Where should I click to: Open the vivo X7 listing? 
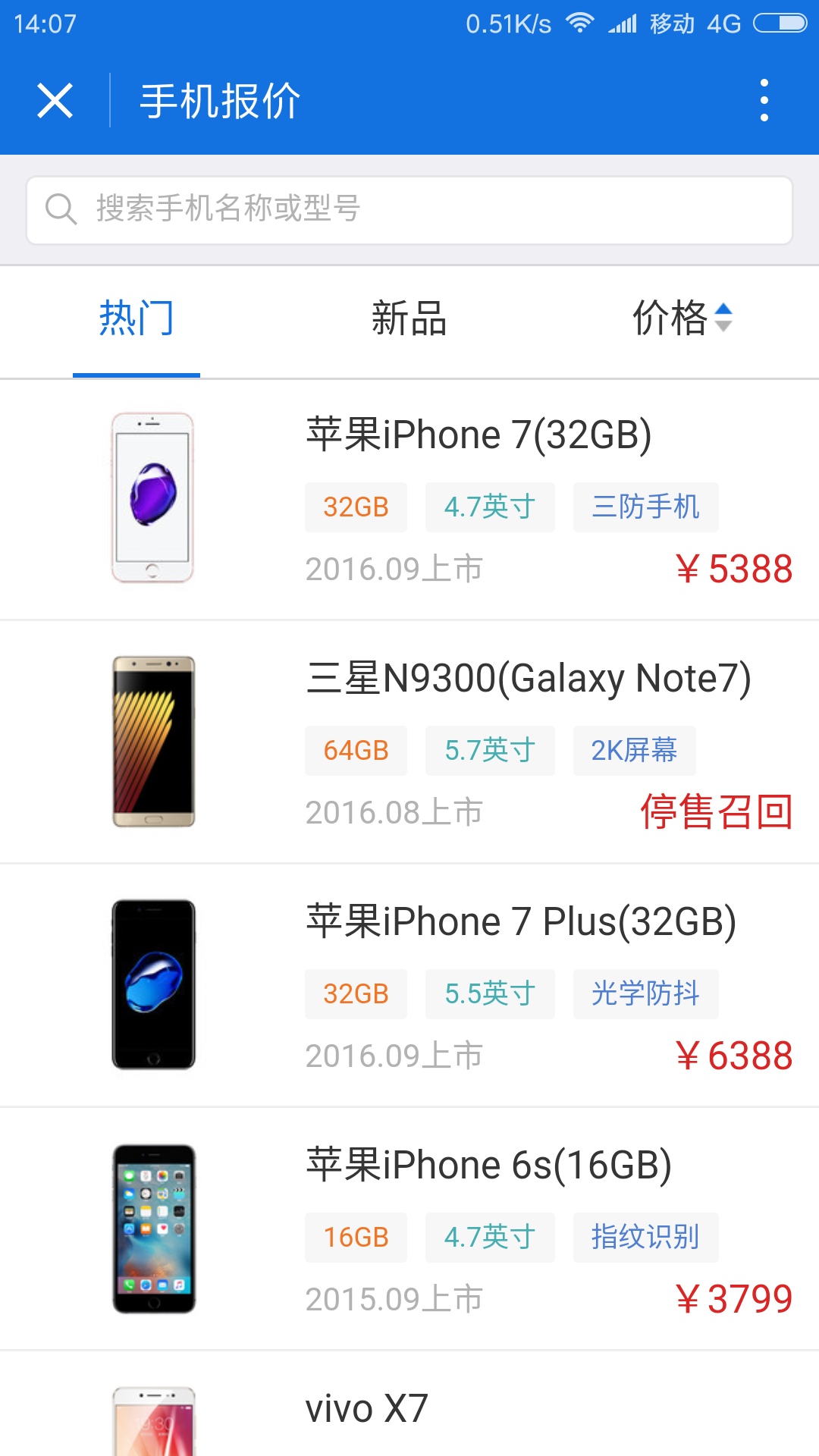[367, 1409]
